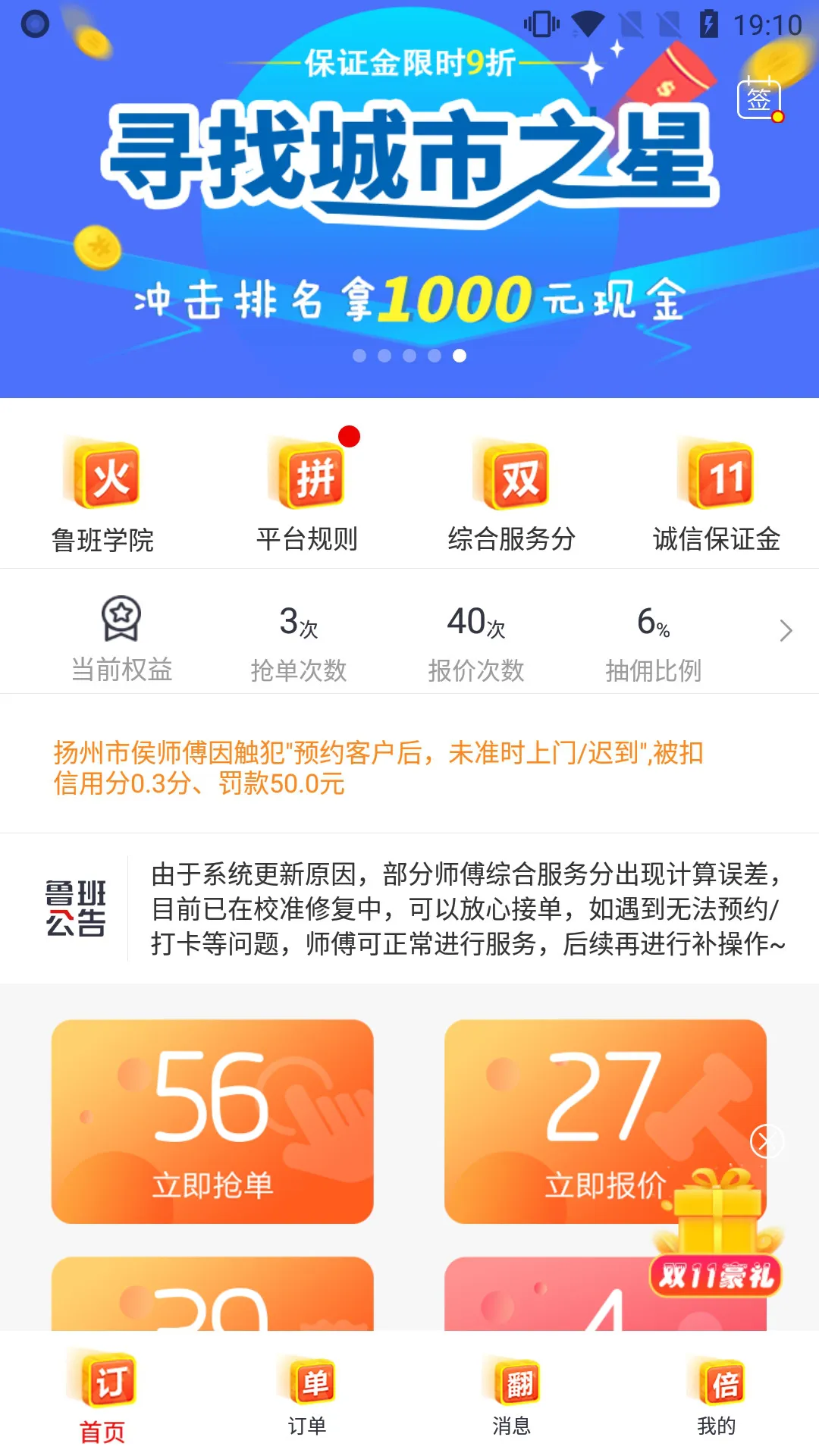The height and width of the screenshot is (1456, 819).
Task: Go to the 首页 tab
Action: [103, 1397]
